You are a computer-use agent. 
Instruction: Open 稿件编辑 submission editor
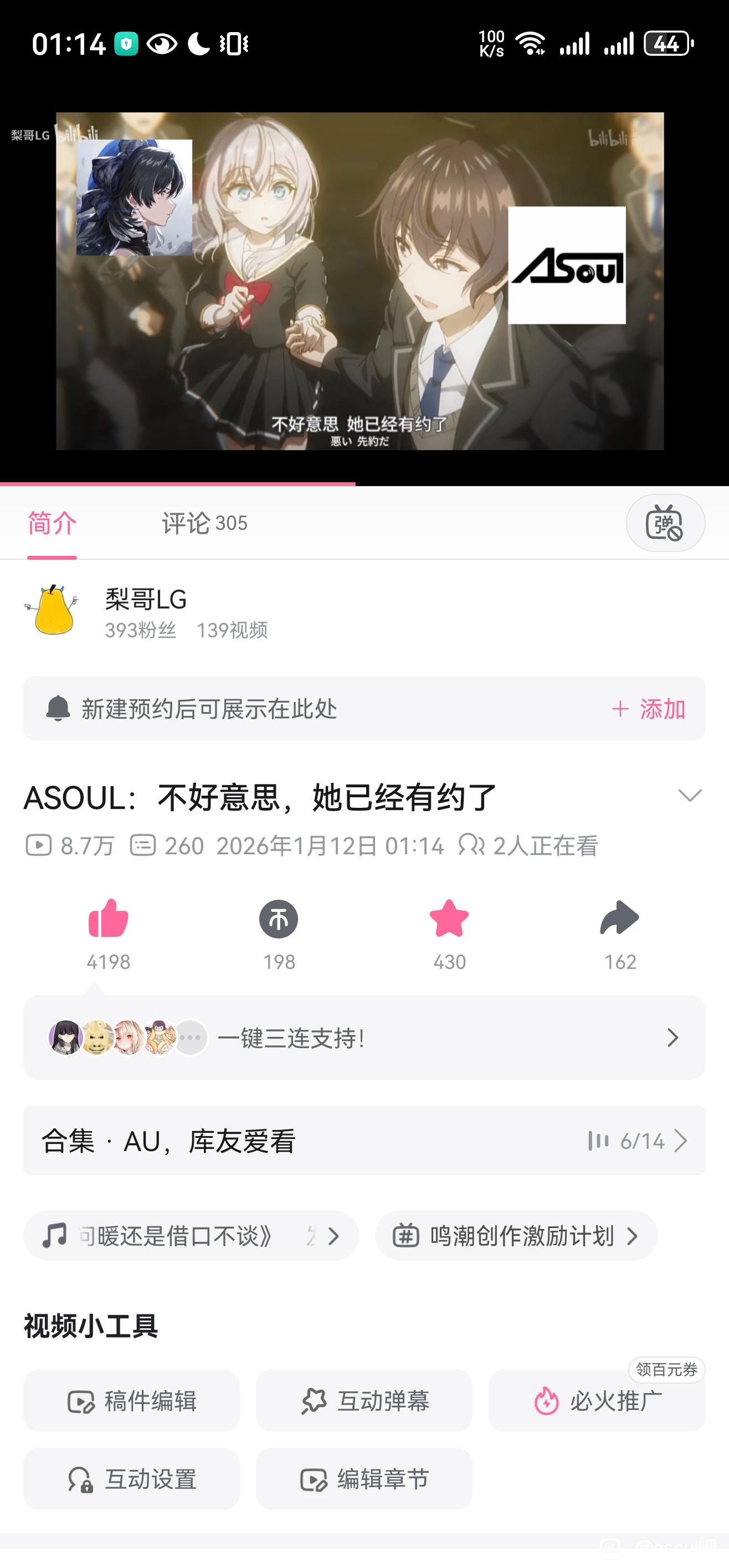tap(131, 1401)
